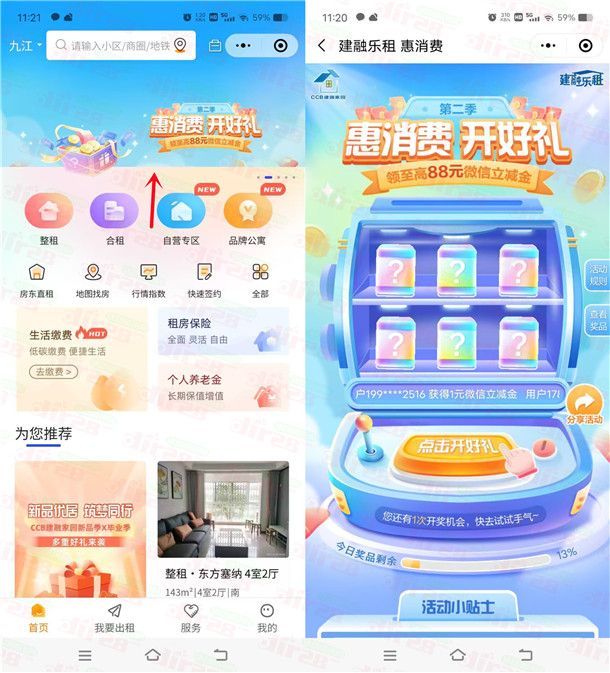Screen dimensions: 610x673
Task: Go back from 建融乐租 惠消费 page
Action: point(322,45)
